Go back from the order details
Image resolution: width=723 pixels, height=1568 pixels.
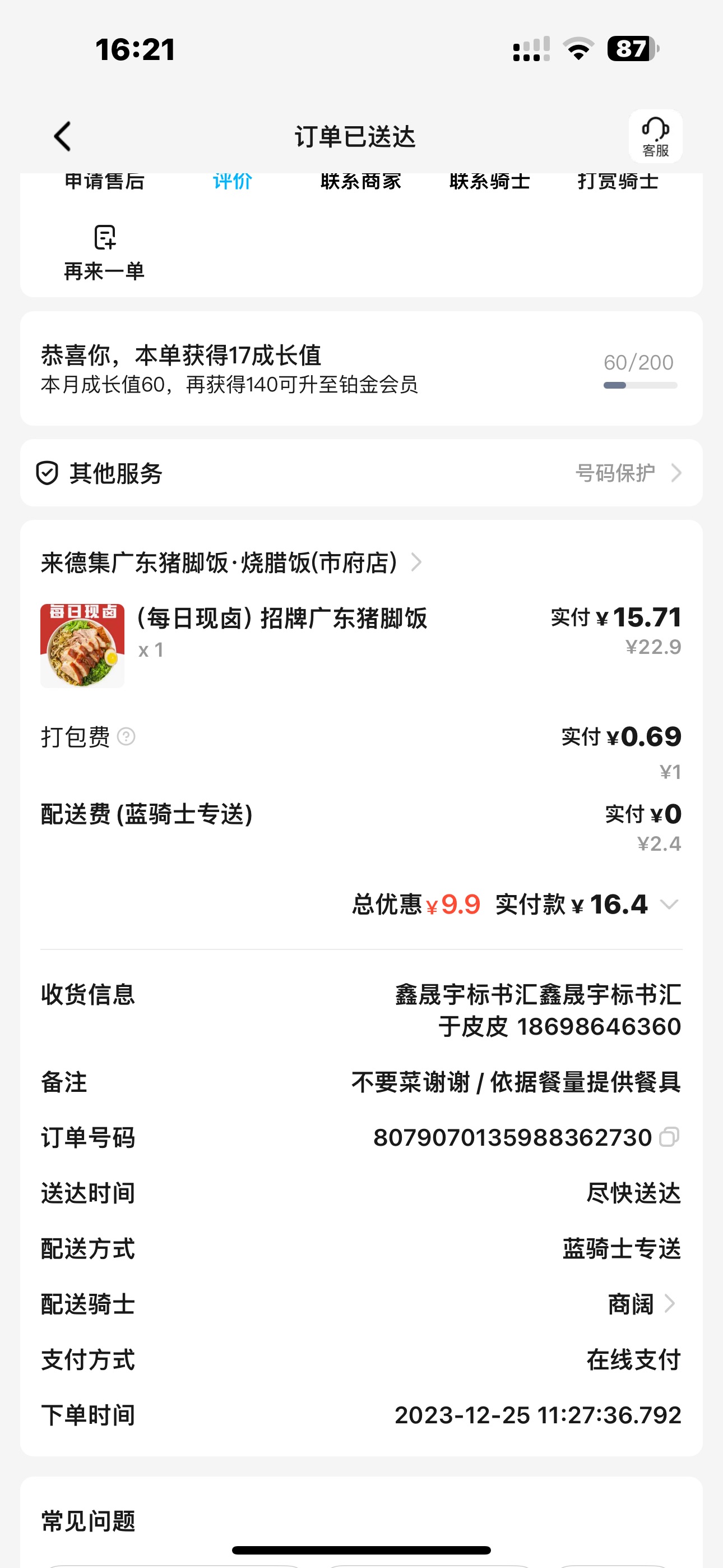(63, 136)
